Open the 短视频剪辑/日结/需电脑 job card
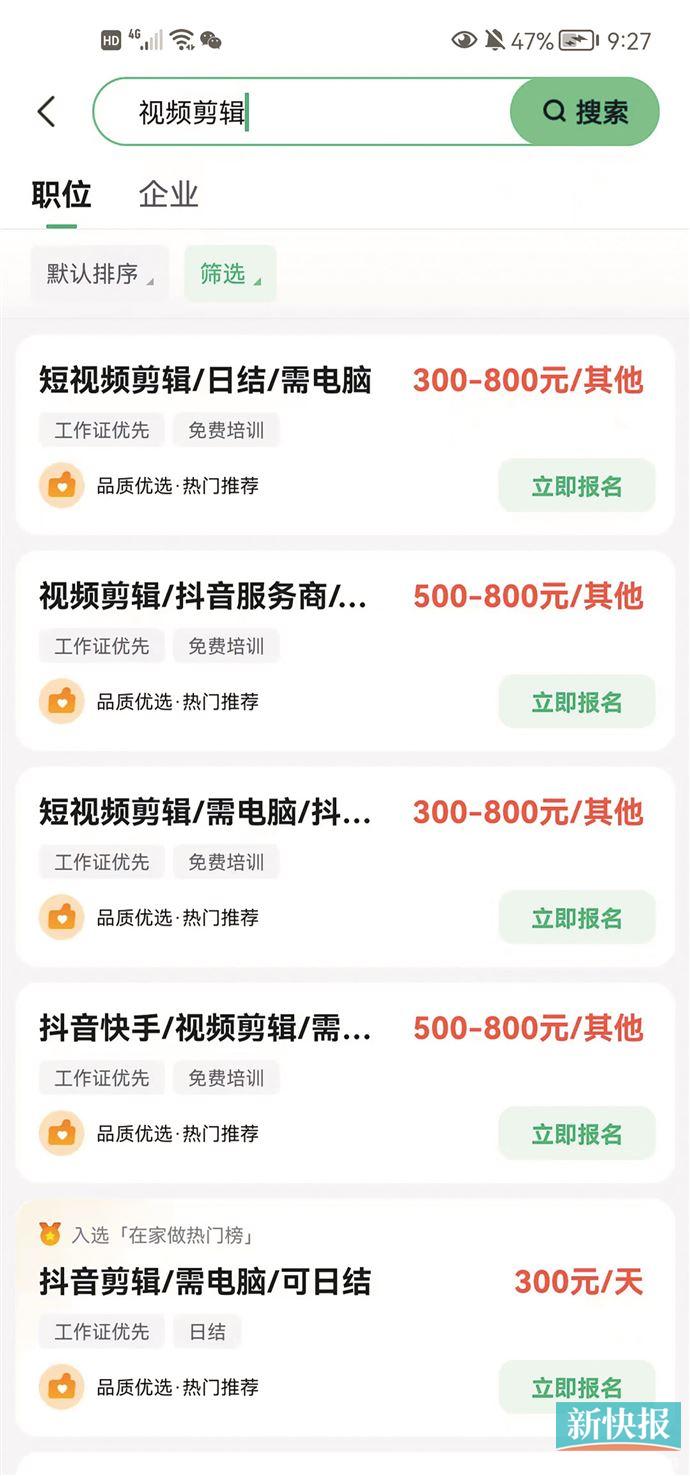This screenshot has width=690, height=1476. (345, 435)
